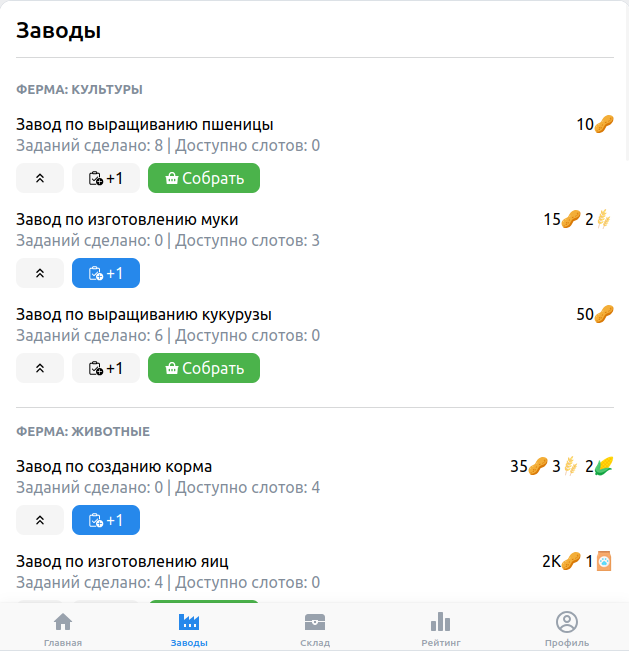
Task: Add a task at the flour factory
Action: click(106, 273)
